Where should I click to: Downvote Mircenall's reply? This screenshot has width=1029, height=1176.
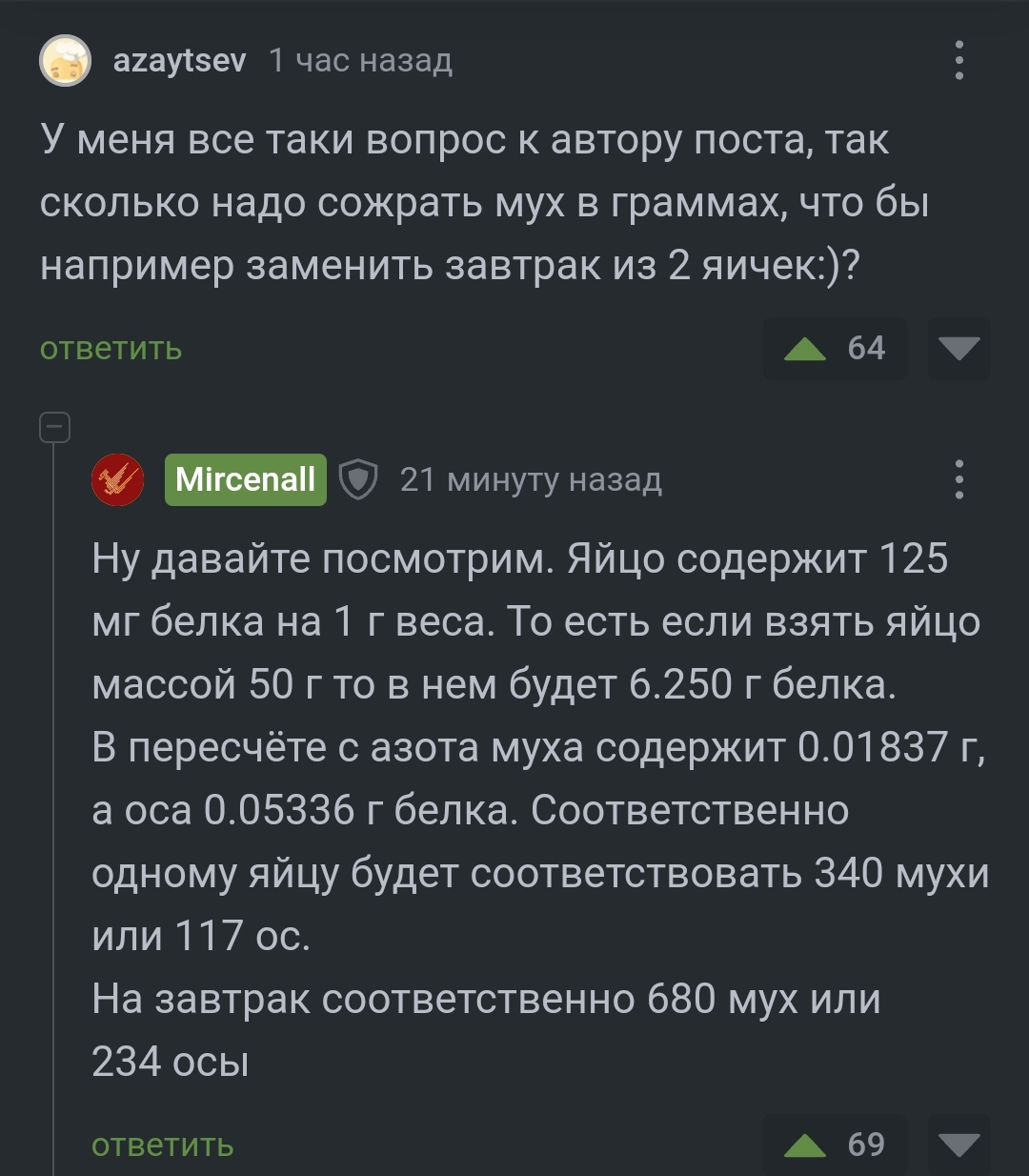click(x=958, y=1145)
